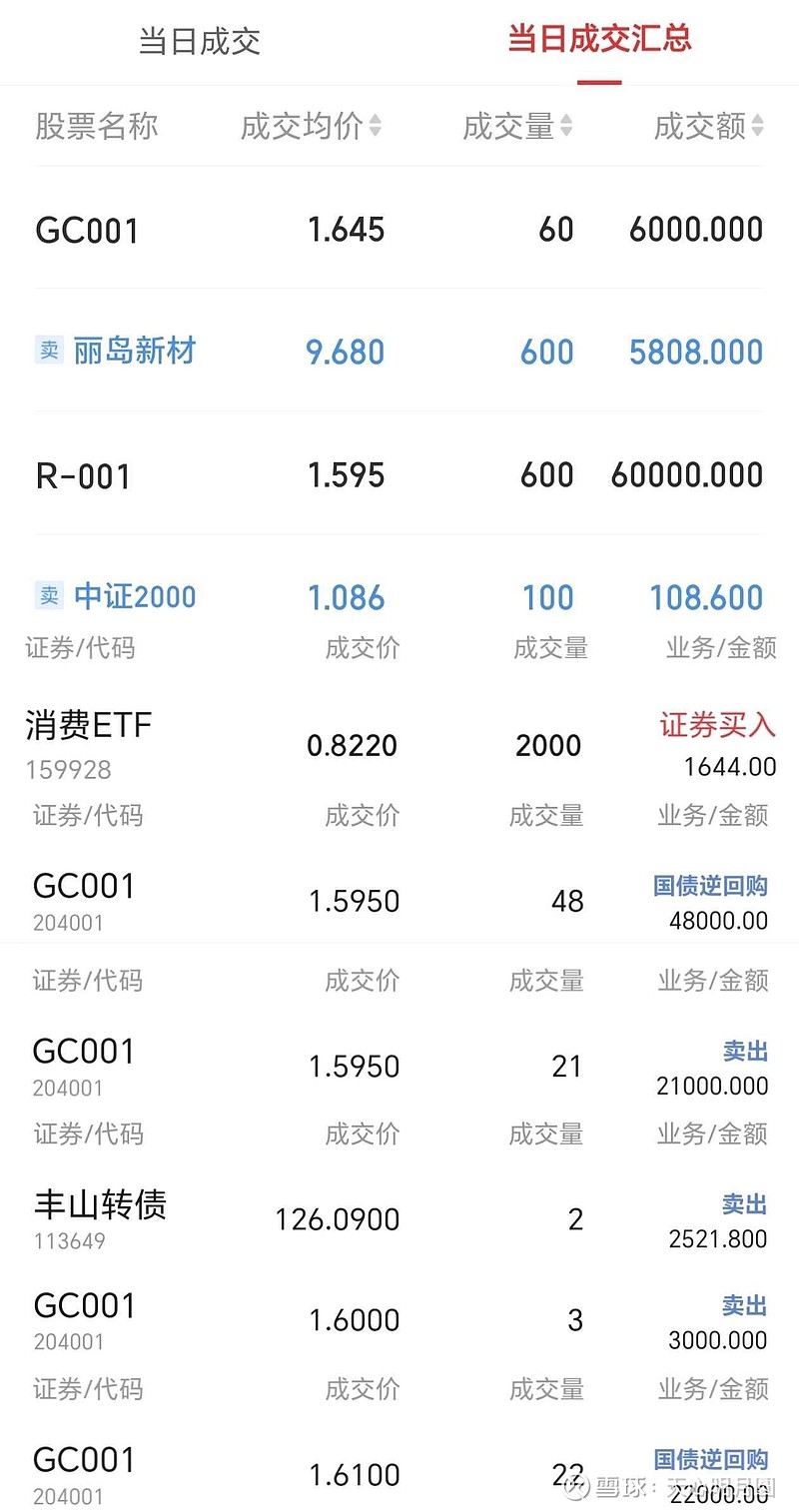Select the top GC001 summary row
The height and width of the screenshot is (1512, 799).
coord(87,229)
